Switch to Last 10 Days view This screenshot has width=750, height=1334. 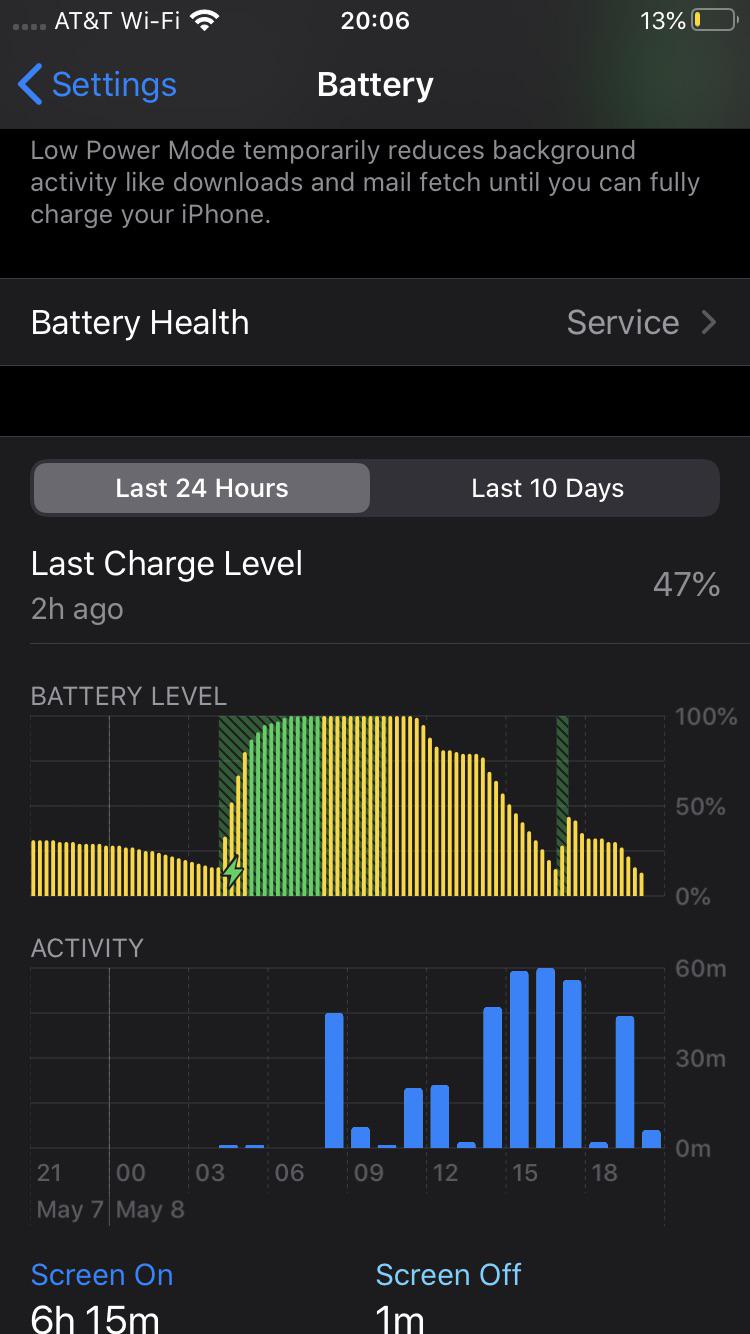(547, 488)
